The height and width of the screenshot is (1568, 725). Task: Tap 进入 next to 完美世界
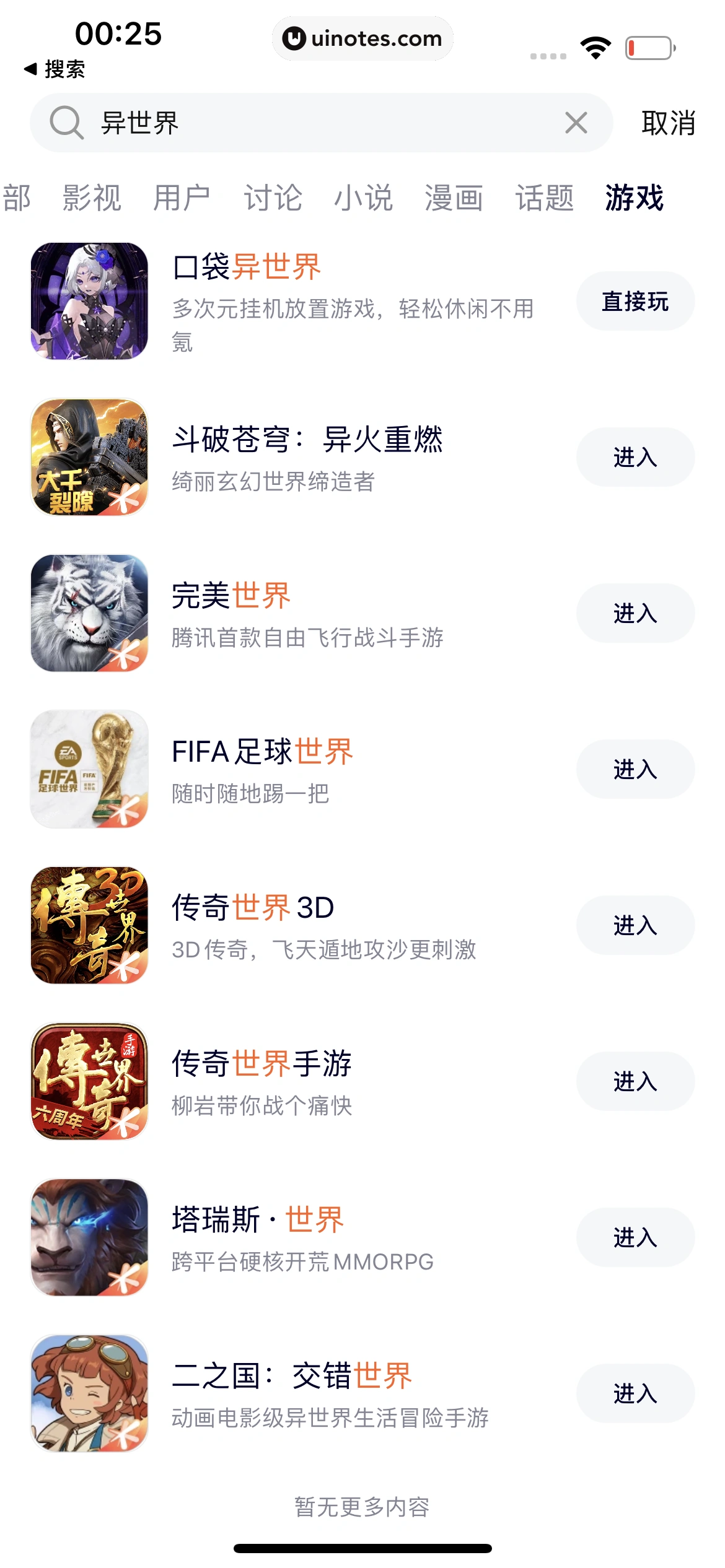pos(635,612)
